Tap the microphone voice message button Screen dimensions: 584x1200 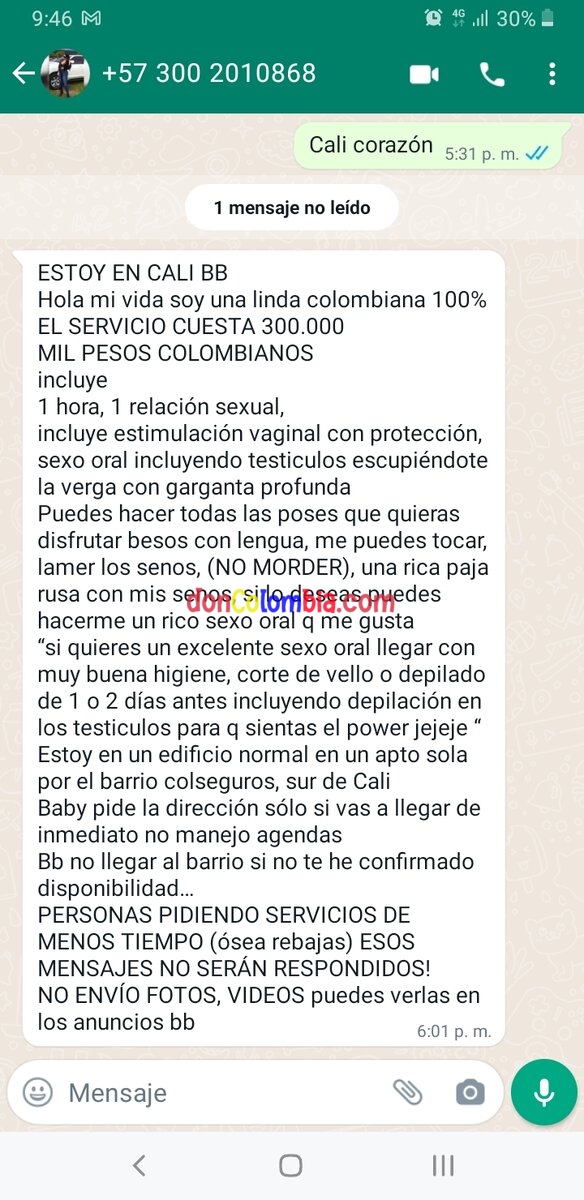pyautogui.click(x=544, y=1092)
